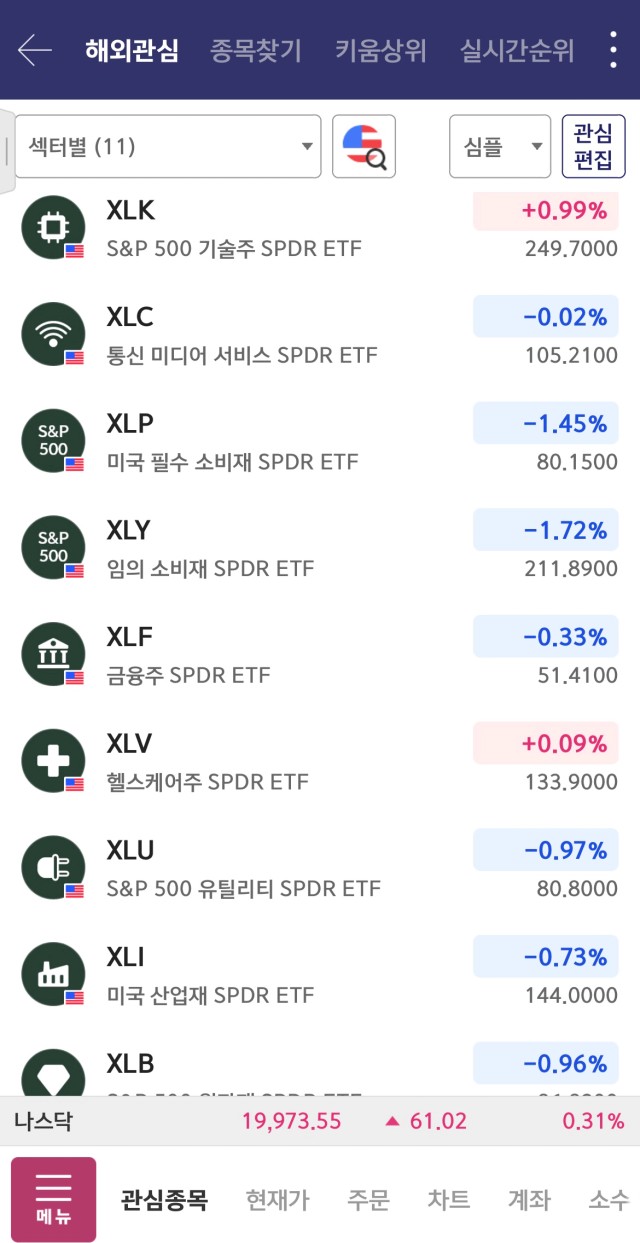Open the 실시간순위 tab

[x=517, y=50]
